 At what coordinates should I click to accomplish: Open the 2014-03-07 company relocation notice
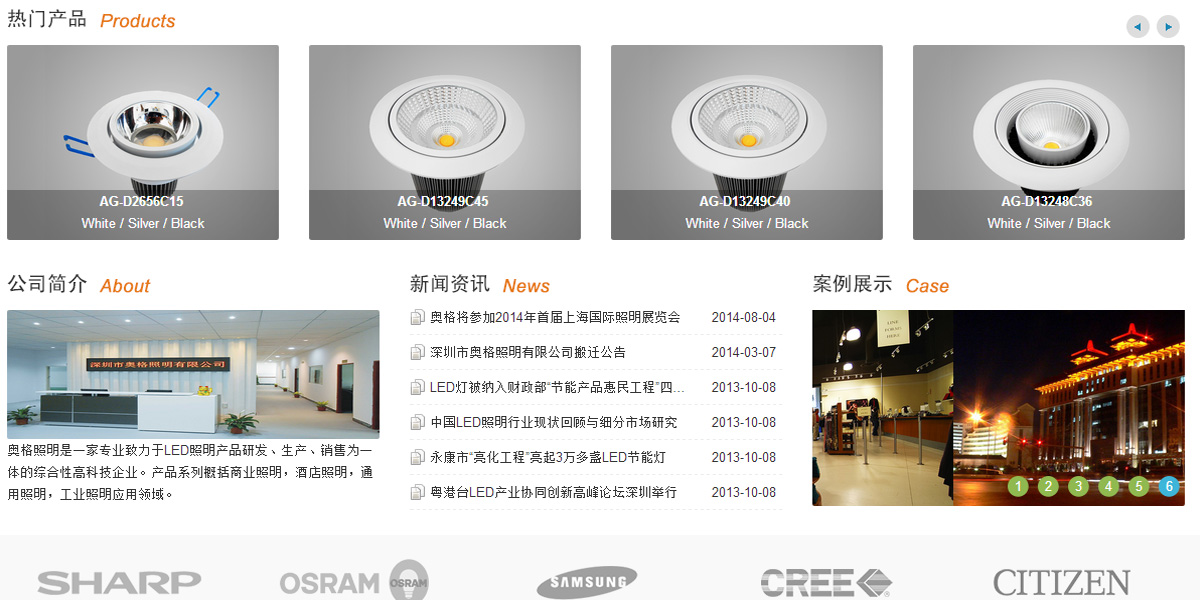pyautogui.click(x=528, y=353)
